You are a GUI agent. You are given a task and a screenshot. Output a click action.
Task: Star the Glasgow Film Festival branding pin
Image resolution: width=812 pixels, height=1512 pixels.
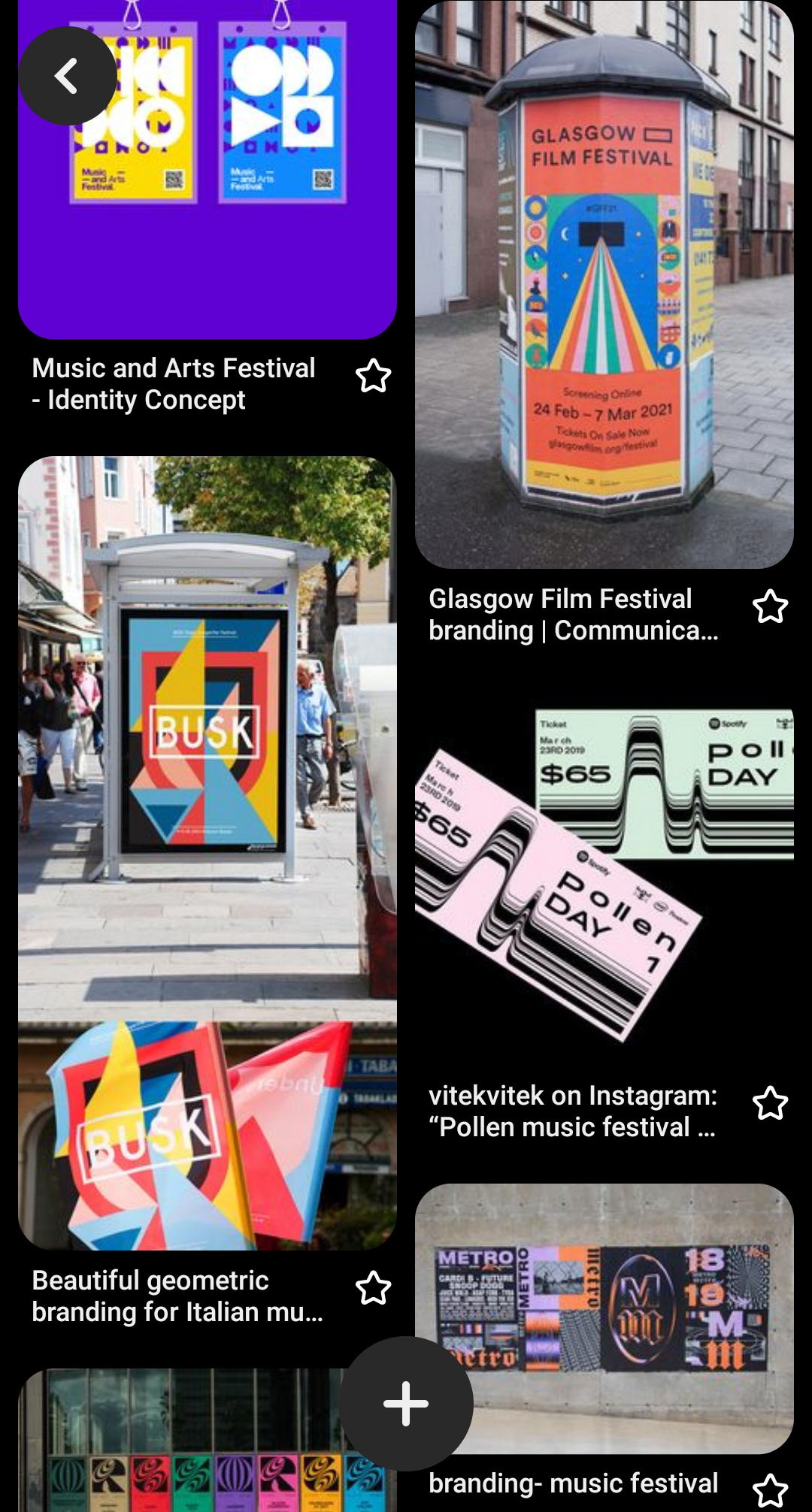[x=770, y=606]
